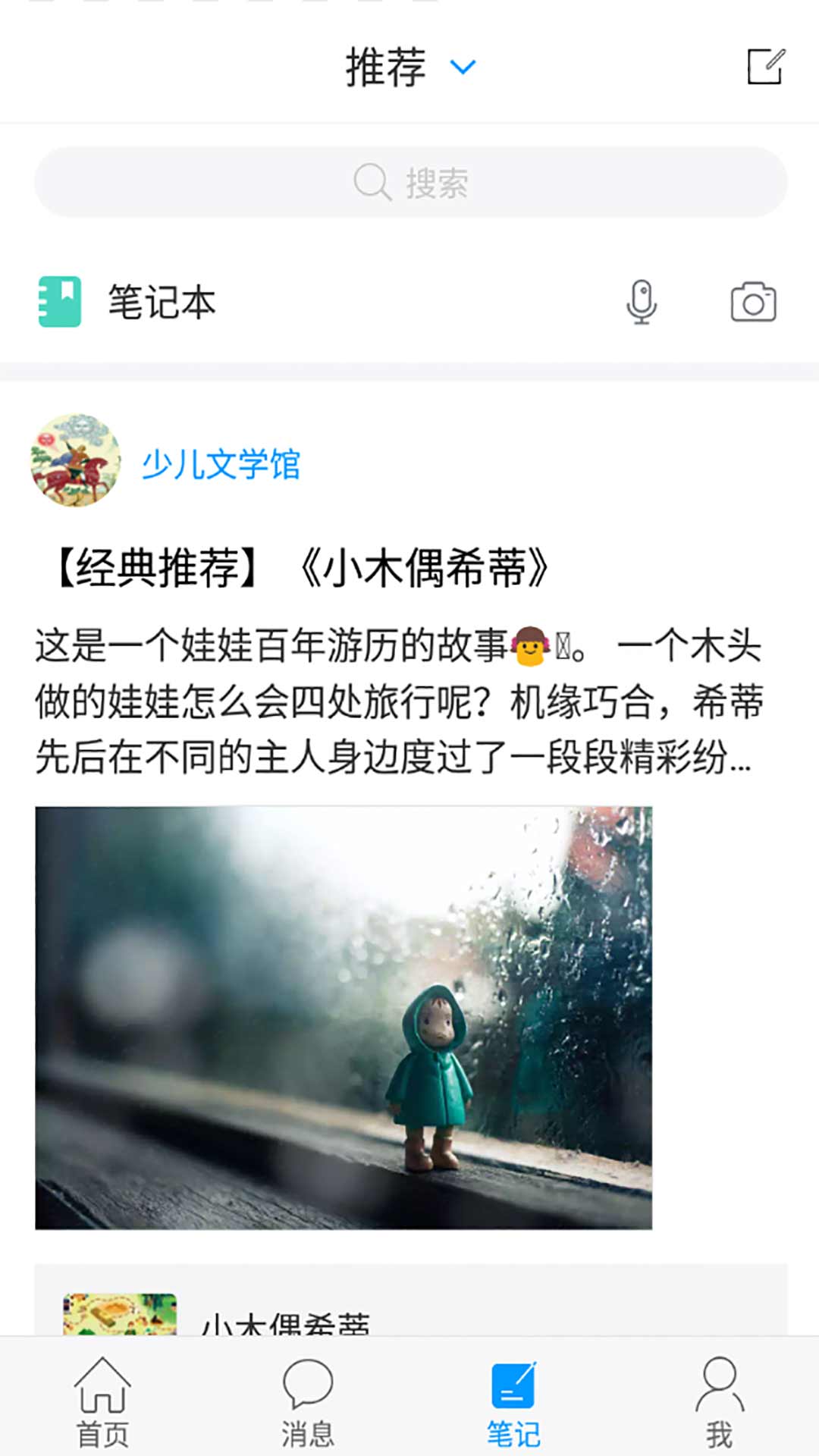Image resolution: width=819 pixels, height=1456 pixels.
Task: Open the 少儿文学馆 profile avatar
Action: click(x=75, y=460)
